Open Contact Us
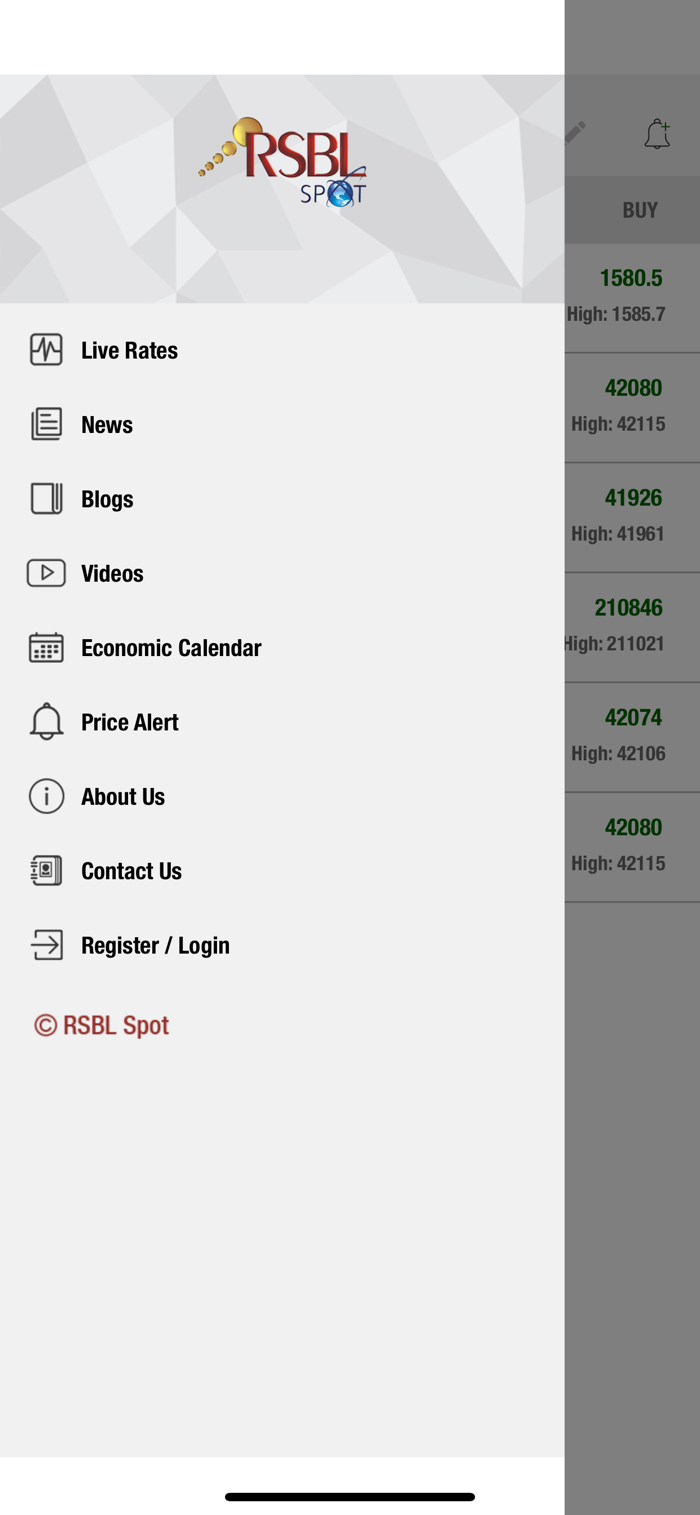Screen dimensions: 700x1515 (x=282, y=871)
